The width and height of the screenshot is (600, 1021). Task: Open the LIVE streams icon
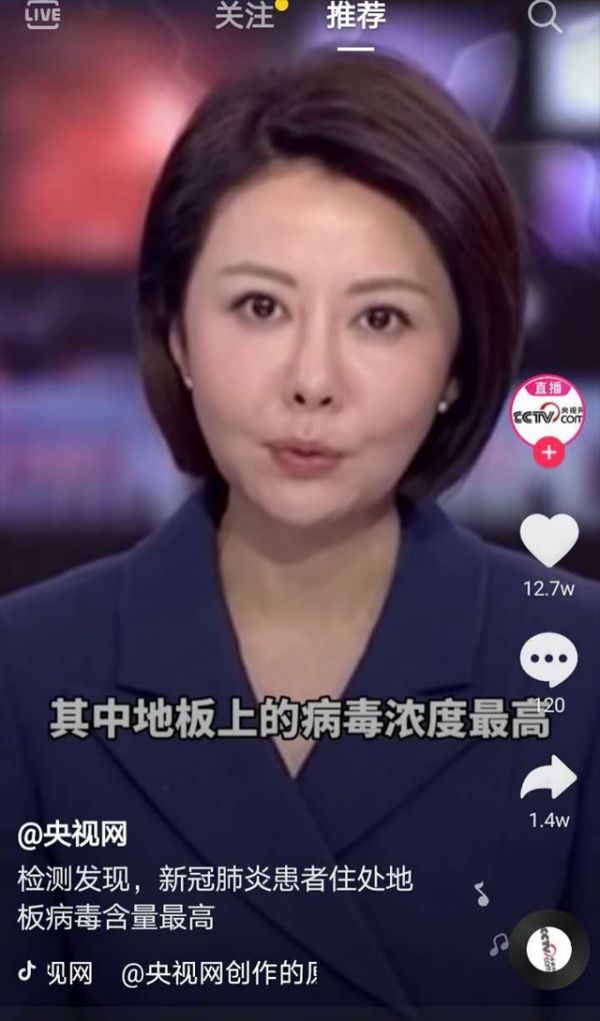[x=42, y=15]
